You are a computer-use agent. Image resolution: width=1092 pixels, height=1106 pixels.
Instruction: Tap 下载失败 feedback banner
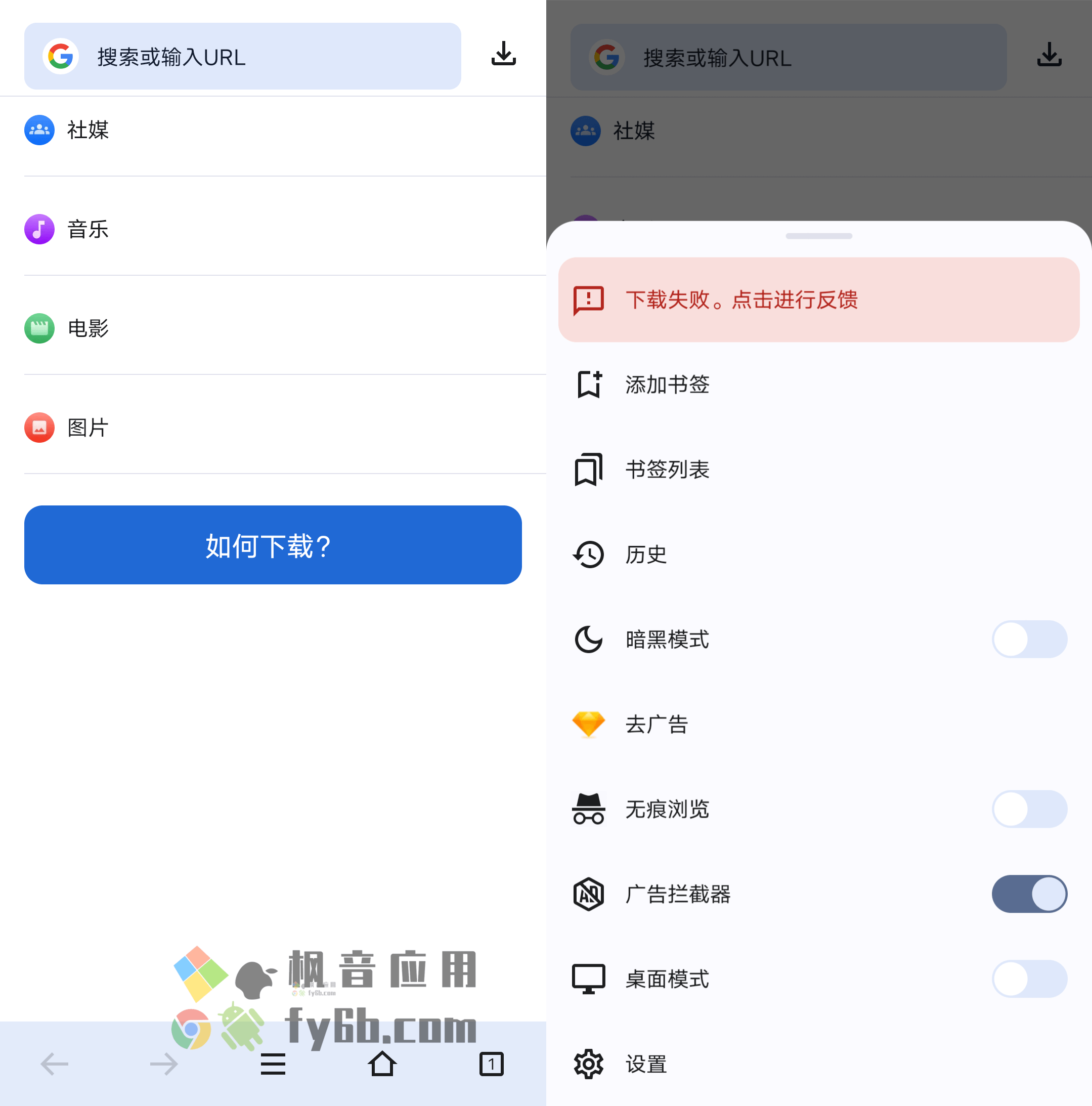pos(818,300)
